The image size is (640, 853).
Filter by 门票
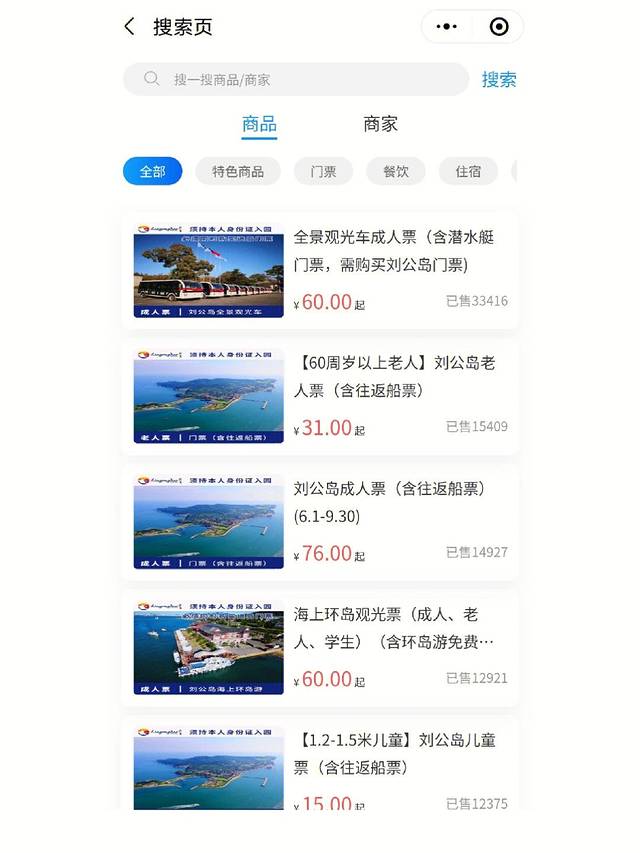(323, 171)
